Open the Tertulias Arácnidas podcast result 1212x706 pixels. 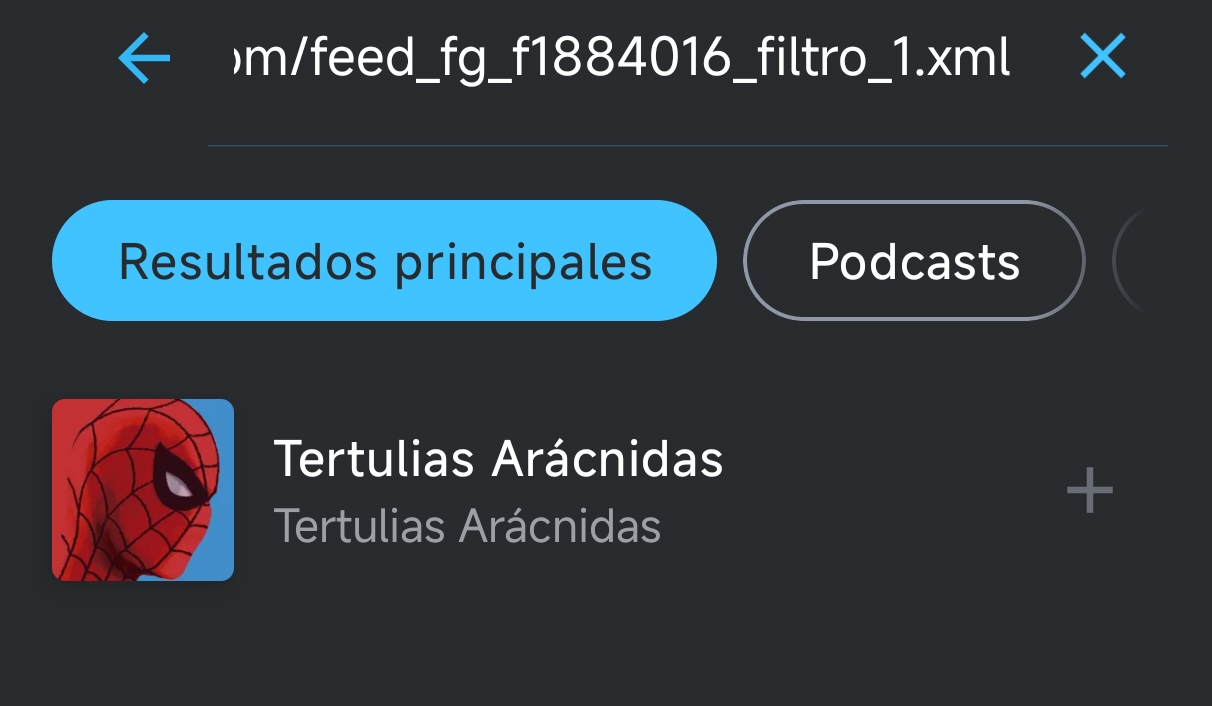click(x=497, y=490)
